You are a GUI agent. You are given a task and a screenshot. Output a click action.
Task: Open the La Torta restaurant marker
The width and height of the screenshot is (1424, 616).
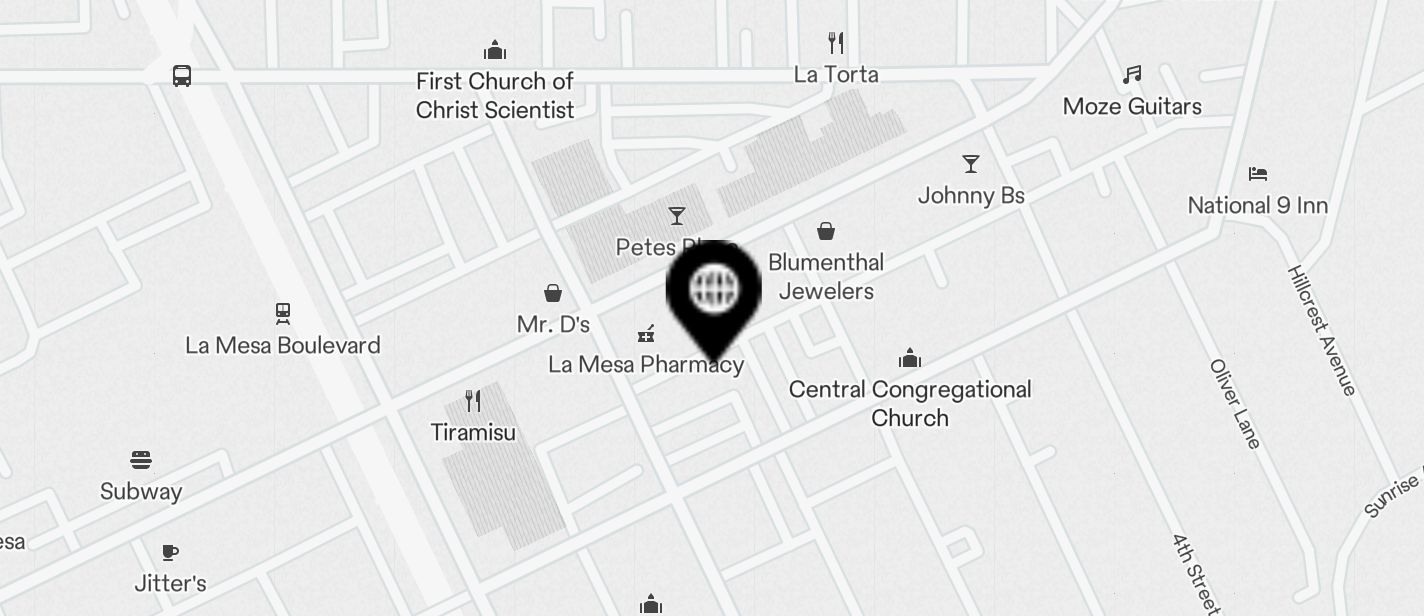click(x=836, y=43)
